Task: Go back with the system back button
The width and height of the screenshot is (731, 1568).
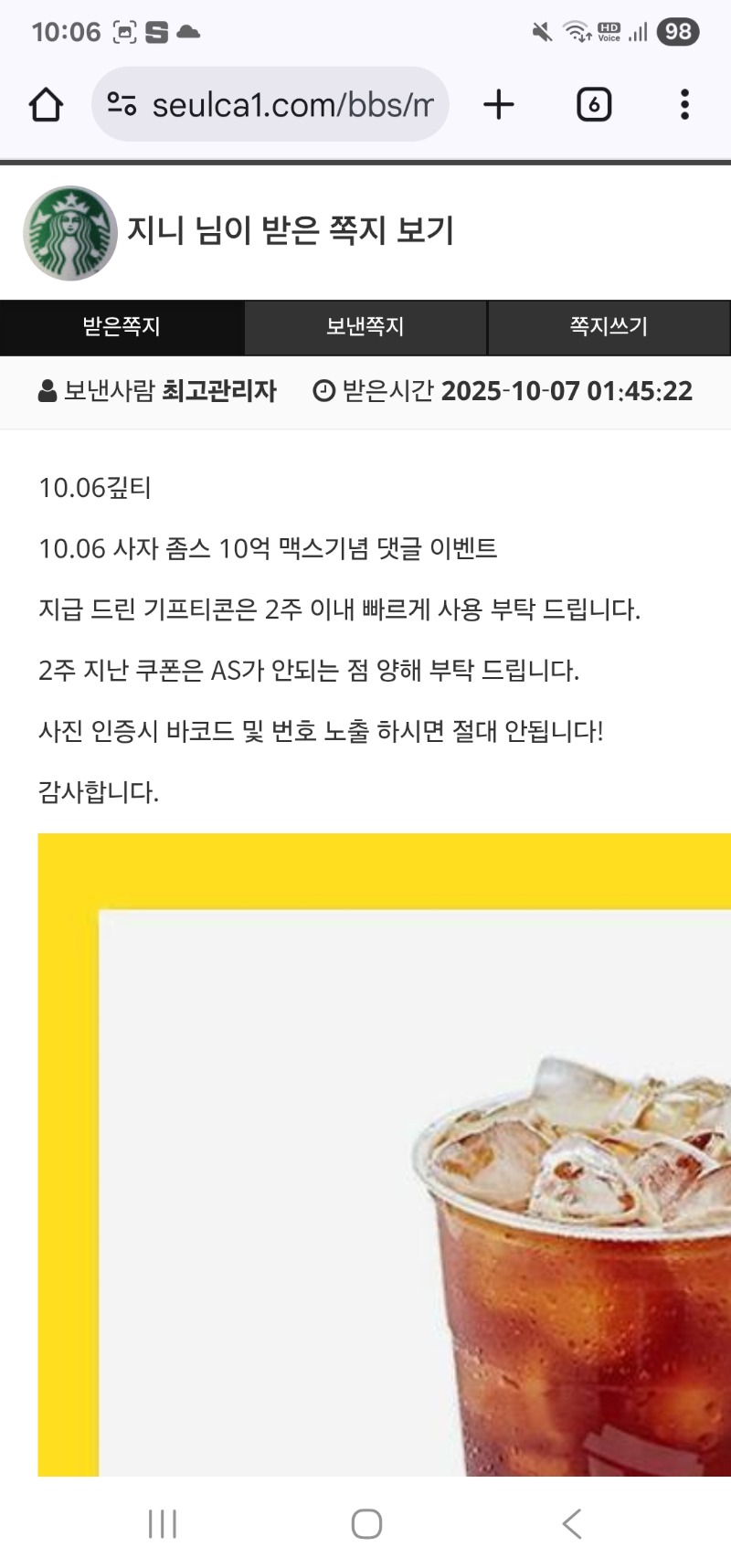Action: tap(572, 1523)
